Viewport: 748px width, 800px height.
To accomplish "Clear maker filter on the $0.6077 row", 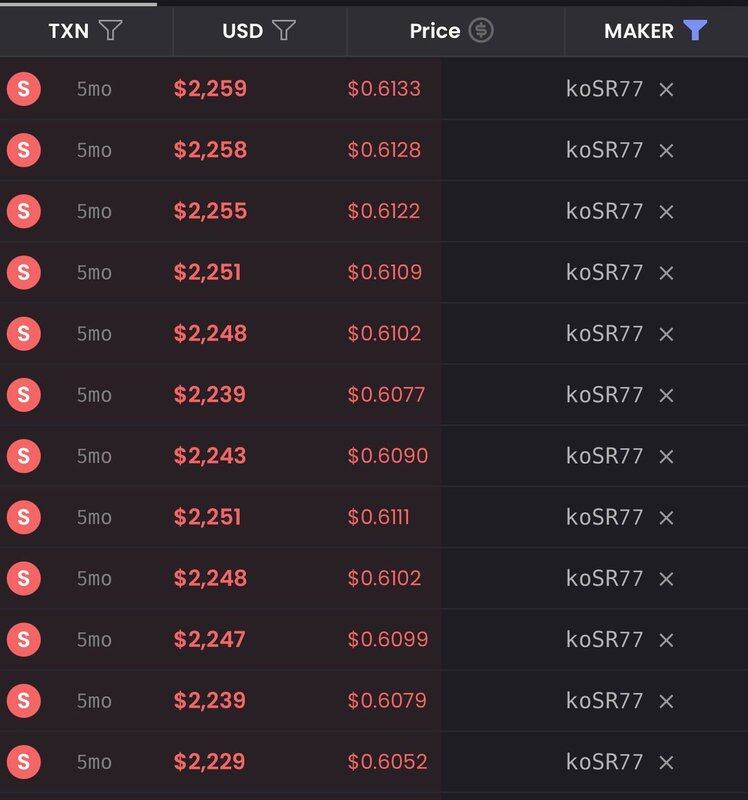I will 667,395.
